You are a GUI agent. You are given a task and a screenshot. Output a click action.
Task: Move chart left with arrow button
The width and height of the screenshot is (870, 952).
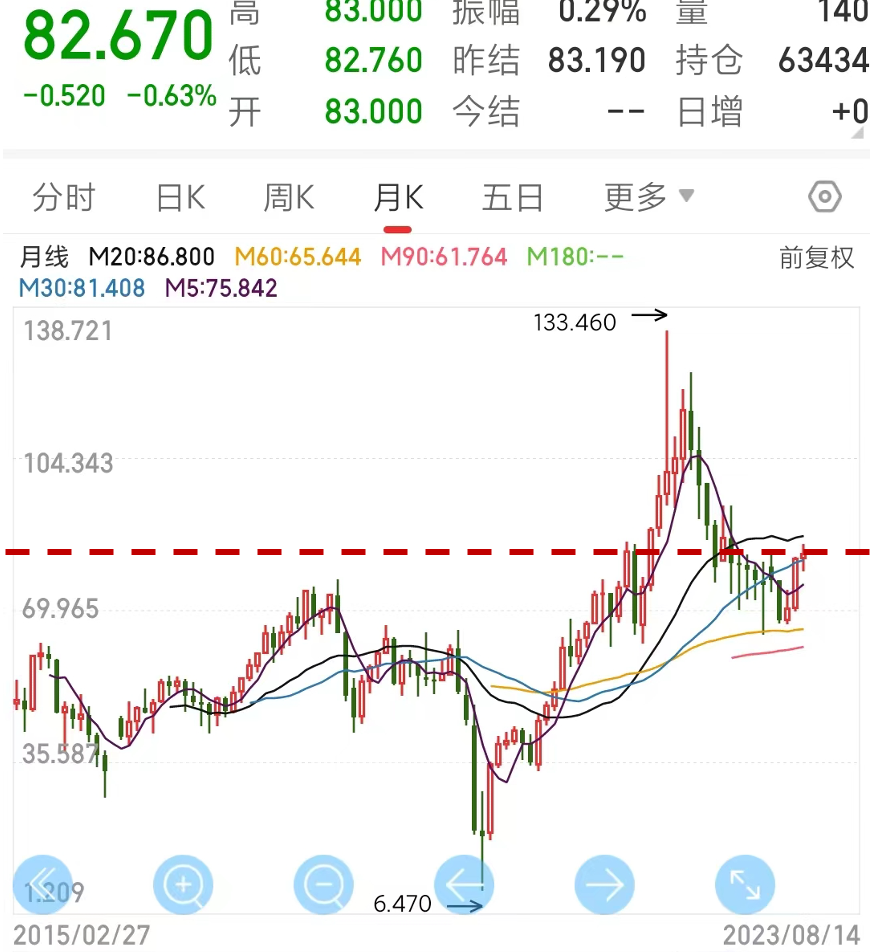click(x=464, y=885)
